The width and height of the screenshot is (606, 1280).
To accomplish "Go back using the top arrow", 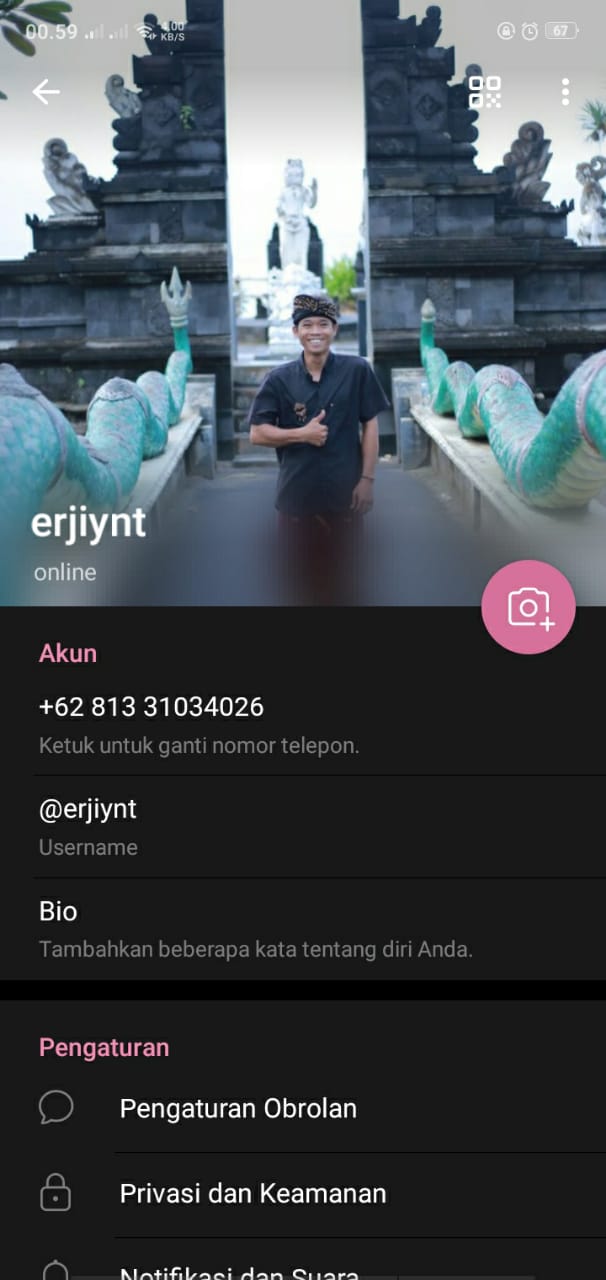I will coord(46,92).
